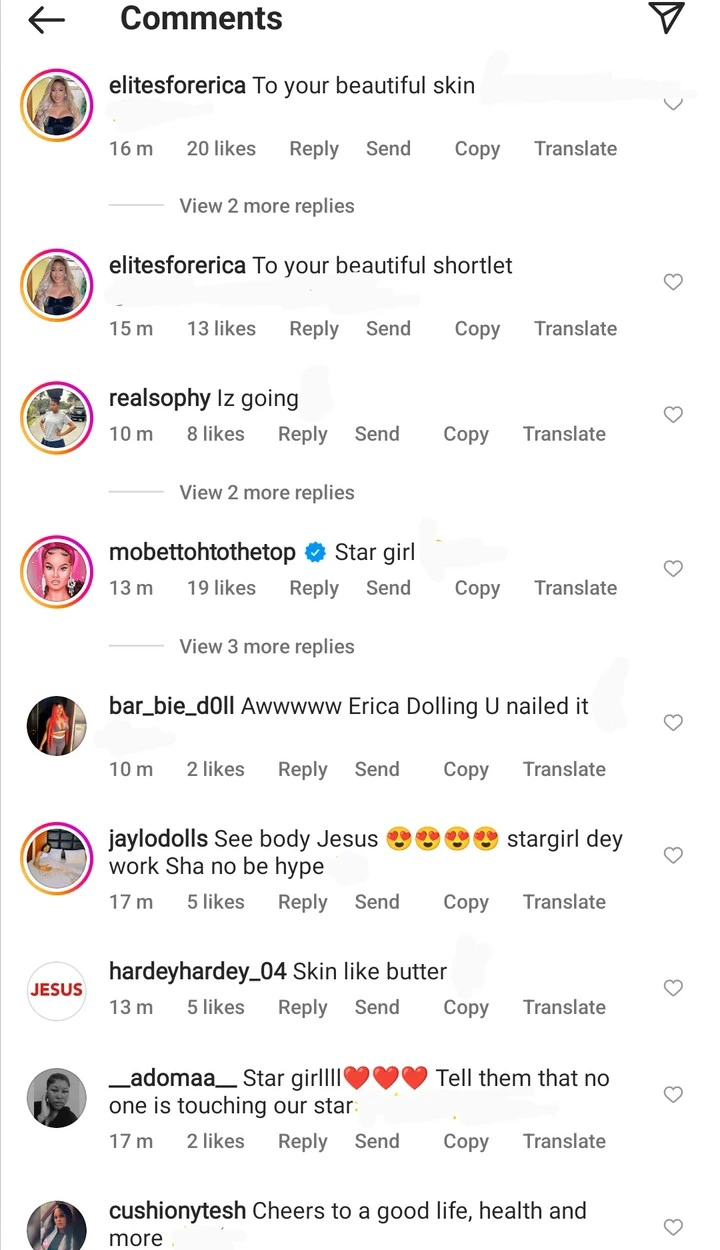Copy jaylodolls' comment text
Screen dimensions: 720x1250
click(465, 902)
